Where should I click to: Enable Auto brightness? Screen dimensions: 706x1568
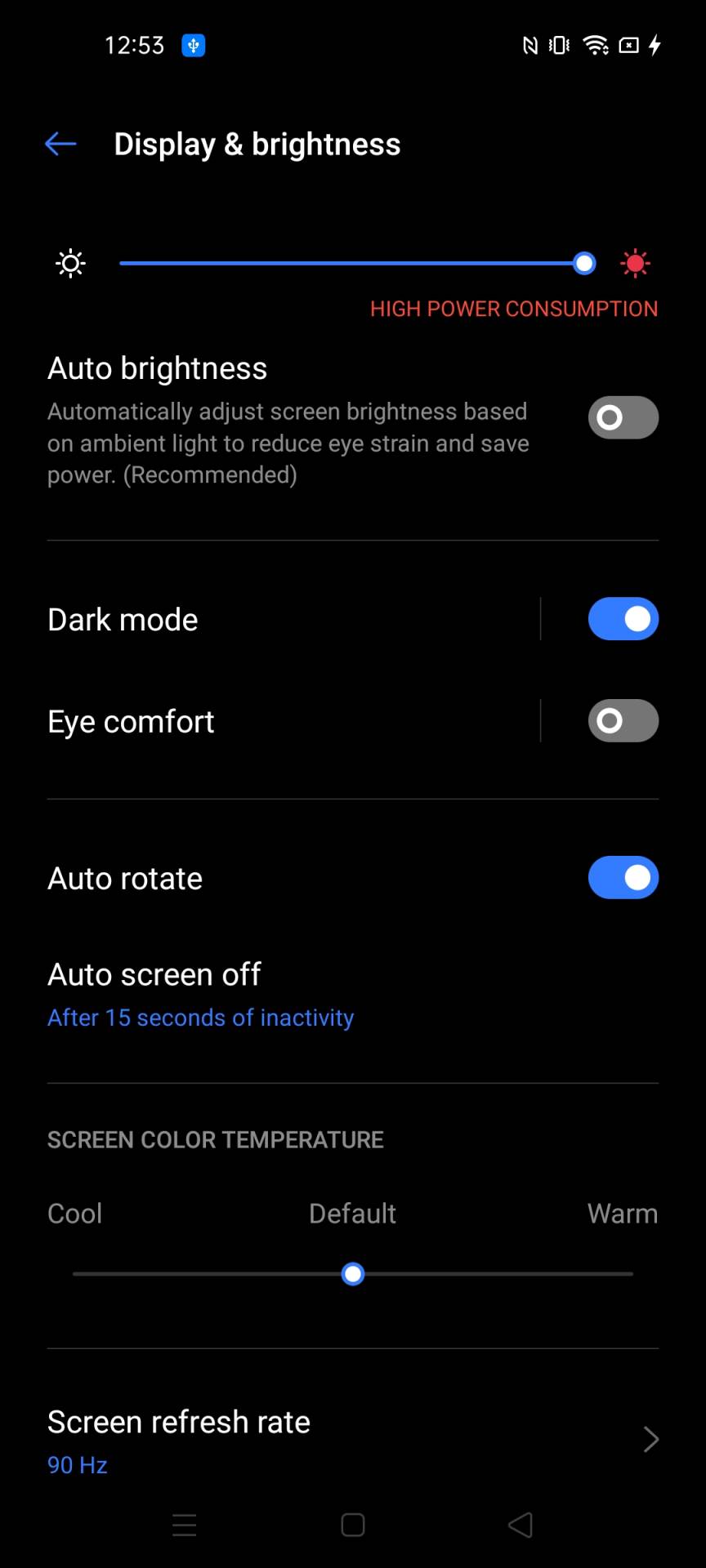tap(623, 418)
